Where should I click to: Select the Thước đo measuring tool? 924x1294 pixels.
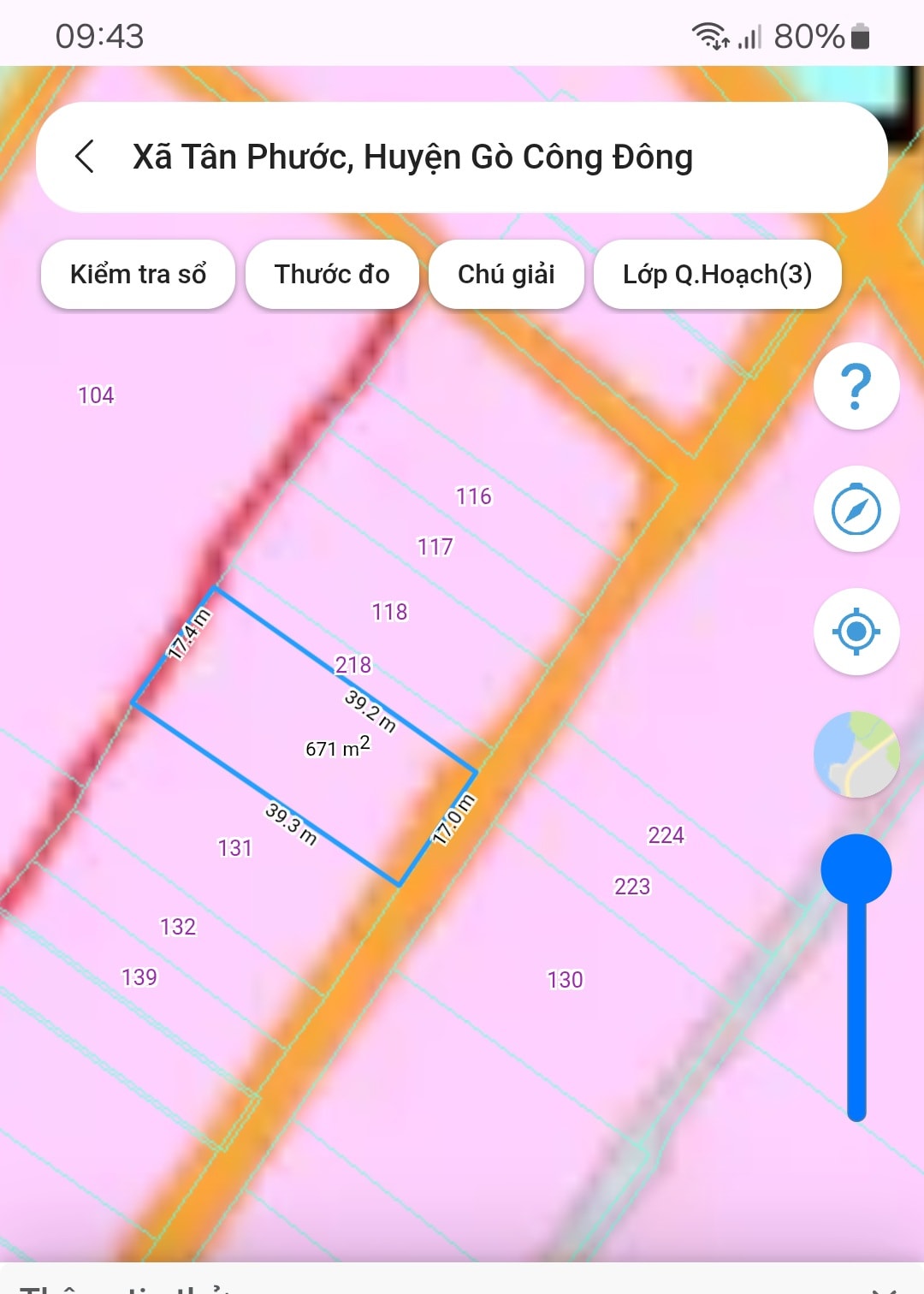click(x=332, y=275)
